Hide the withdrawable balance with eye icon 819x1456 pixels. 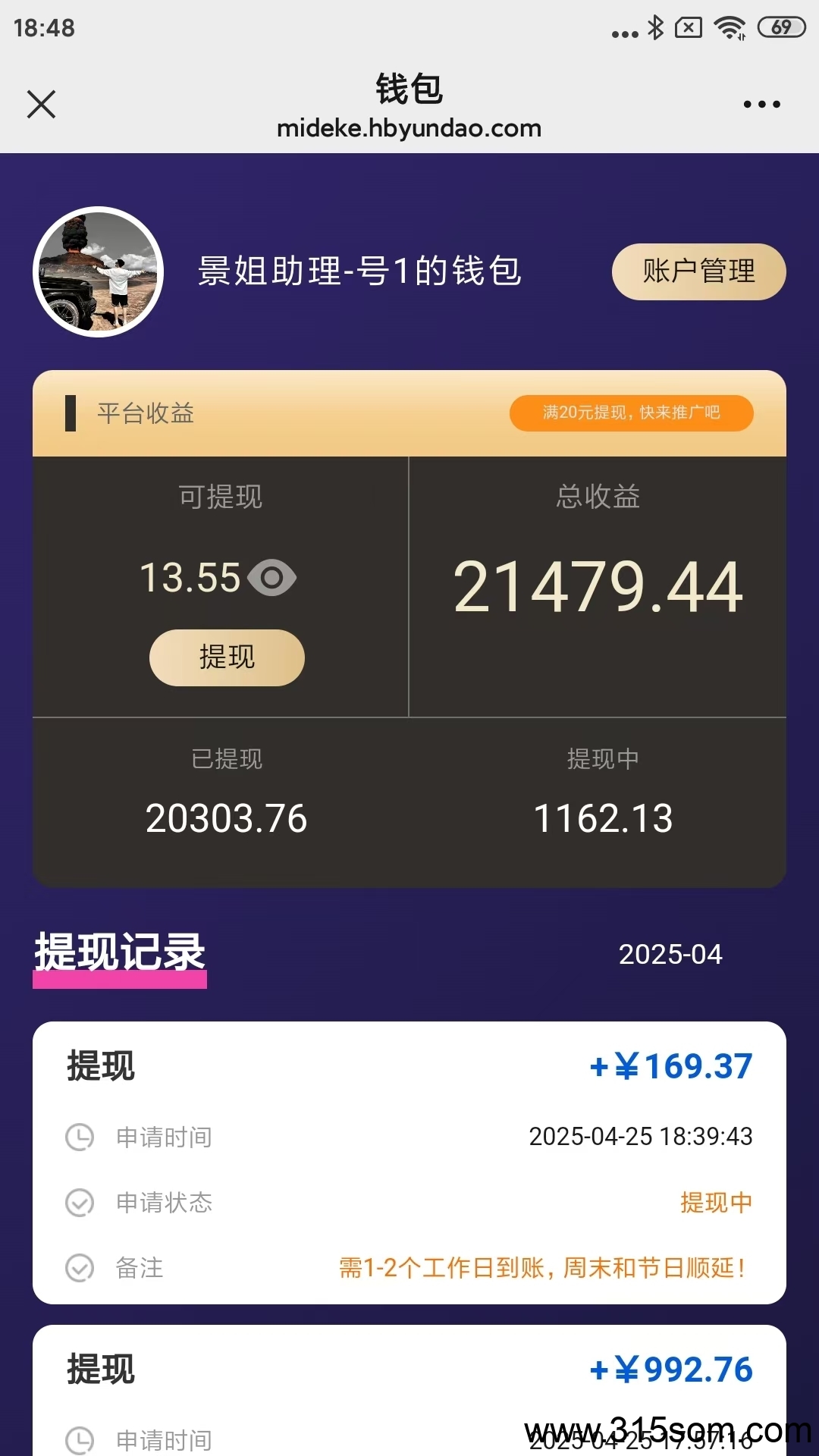[x=271, y=578]
